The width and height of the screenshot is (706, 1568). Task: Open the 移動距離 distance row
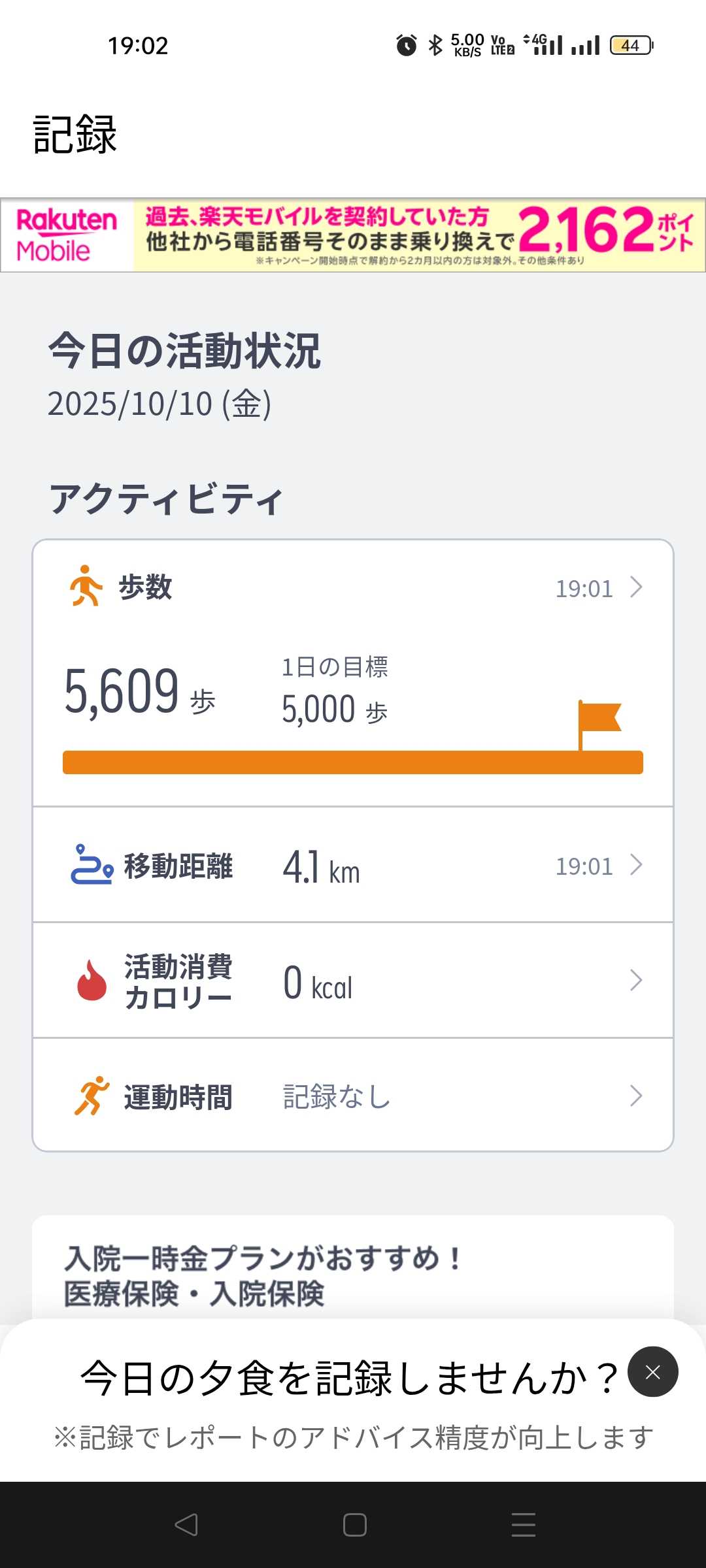[353, 866]
